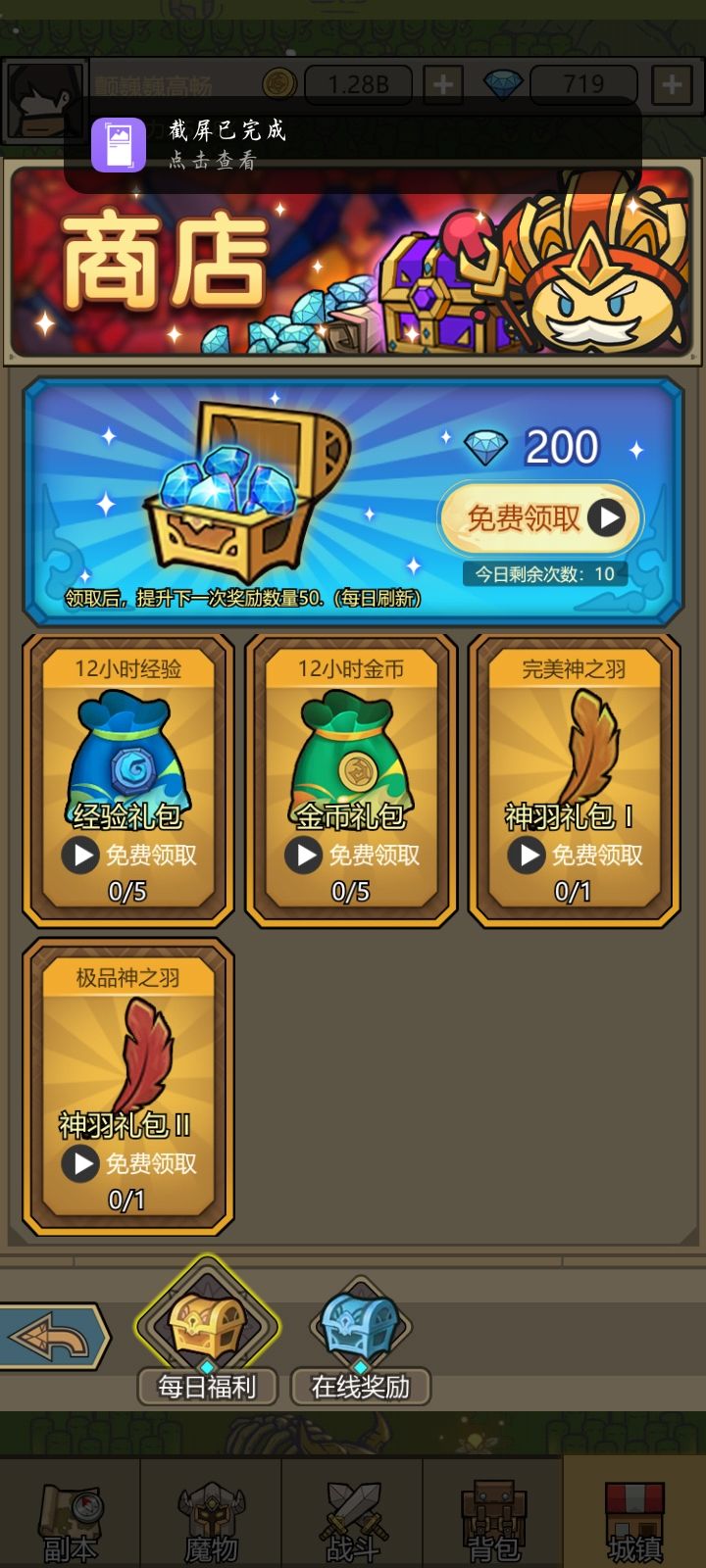Open the 副本 dungeon tab
The width and height of the screenshot is (706, 1568).
[70, 1513]
